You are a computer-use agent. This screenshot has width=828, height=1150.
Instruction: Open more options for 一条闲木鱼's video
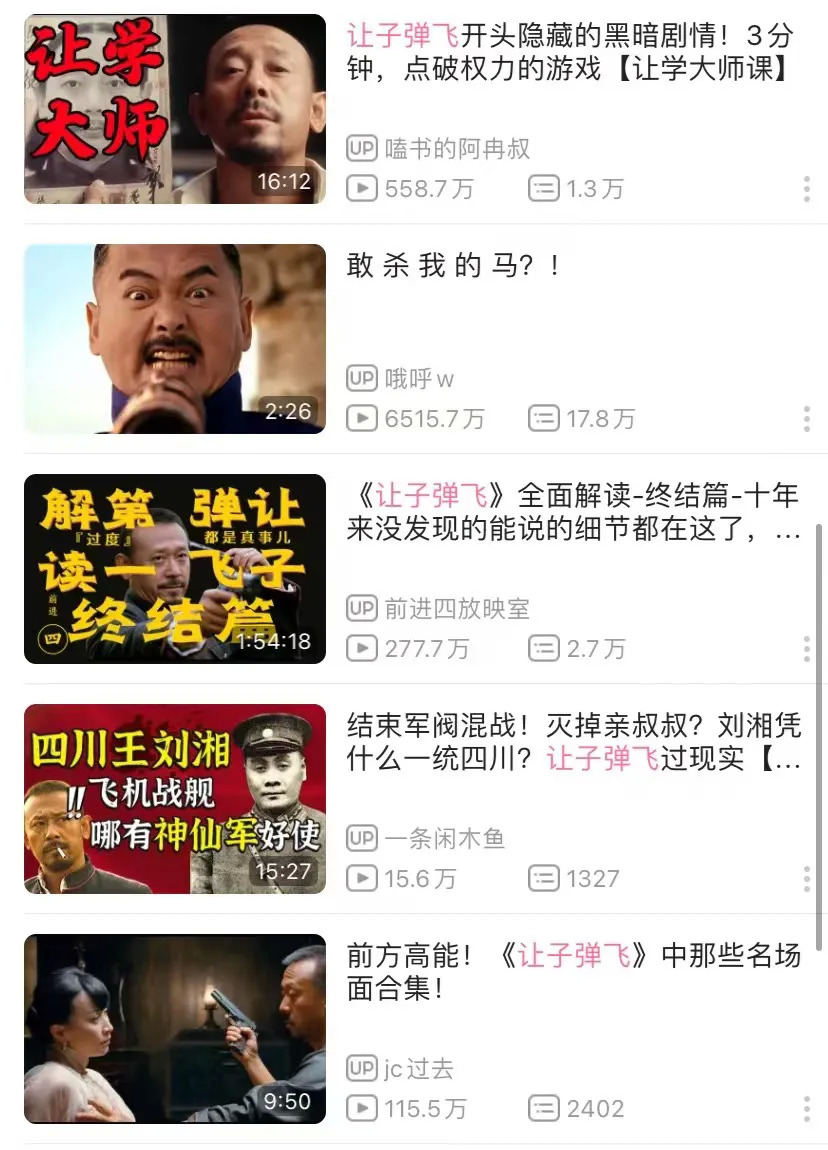(x=806, y=879)
